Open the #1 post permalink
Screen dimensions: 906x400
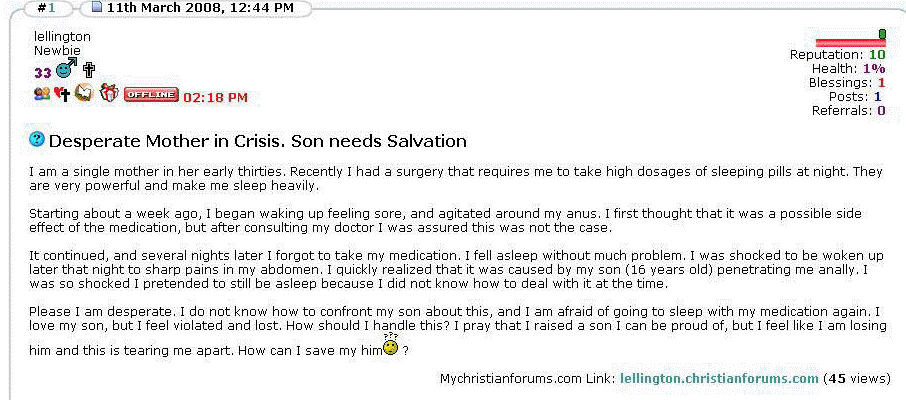44,7
